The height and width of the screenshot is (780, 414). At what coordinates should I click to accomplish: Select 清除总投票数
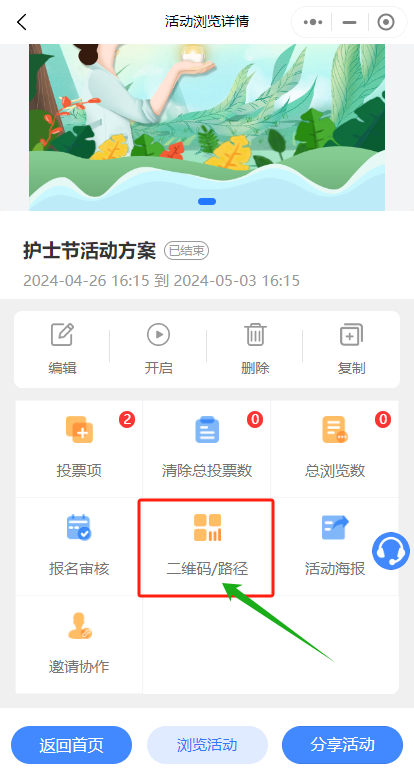pos(207,448)
